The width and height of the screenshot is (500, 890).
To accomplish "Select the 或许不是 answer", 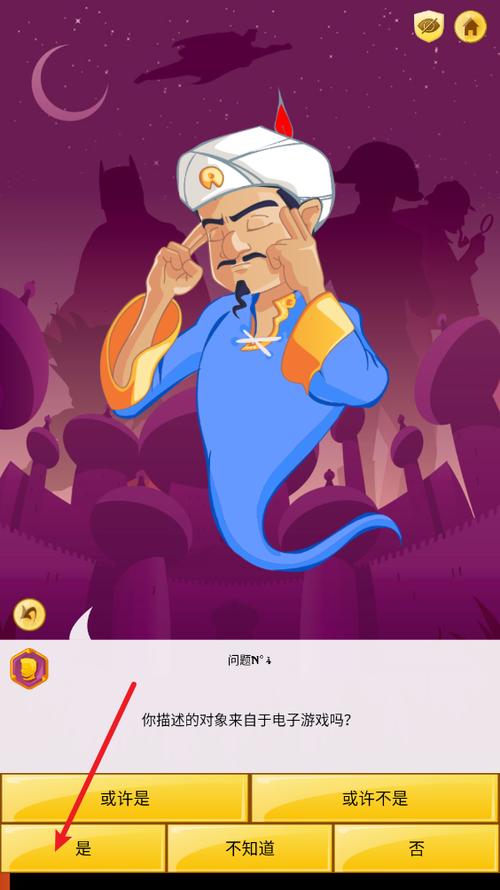I will pos(375,798).
